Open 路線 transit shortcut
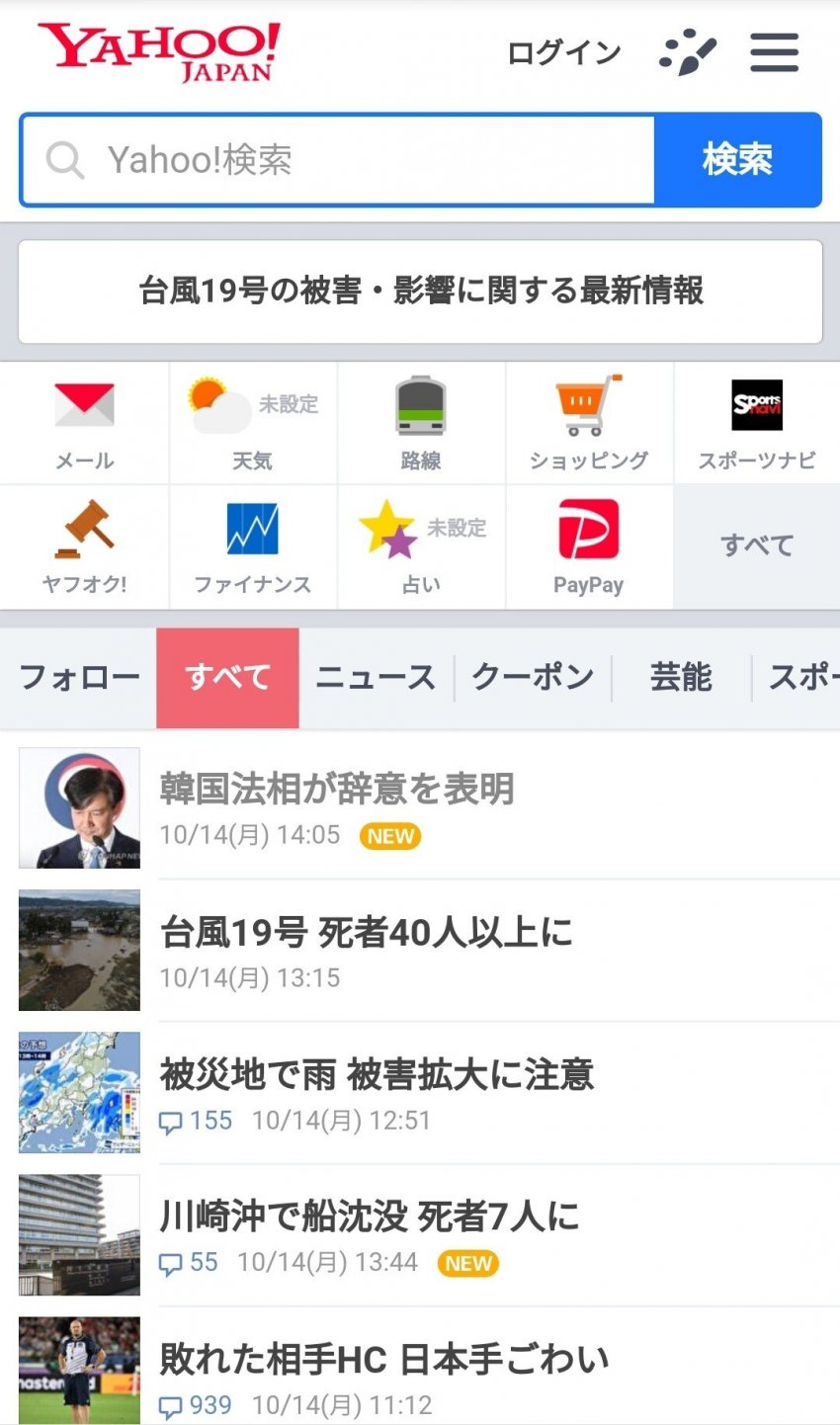This screenshot has width=840, height=1425. [x=421, y=423]
